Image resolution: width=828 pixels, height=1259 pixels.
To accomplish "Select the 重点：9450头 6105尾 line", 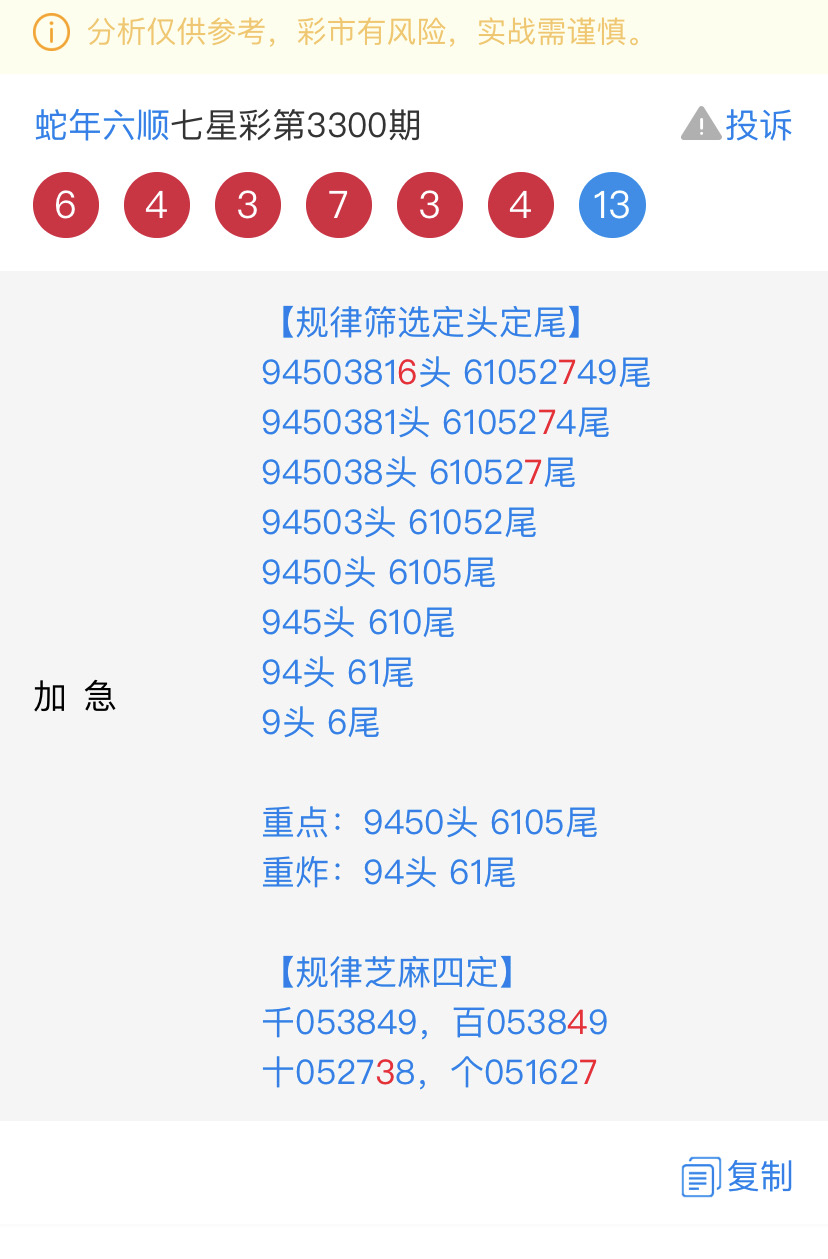I will [x=428, y=822].
